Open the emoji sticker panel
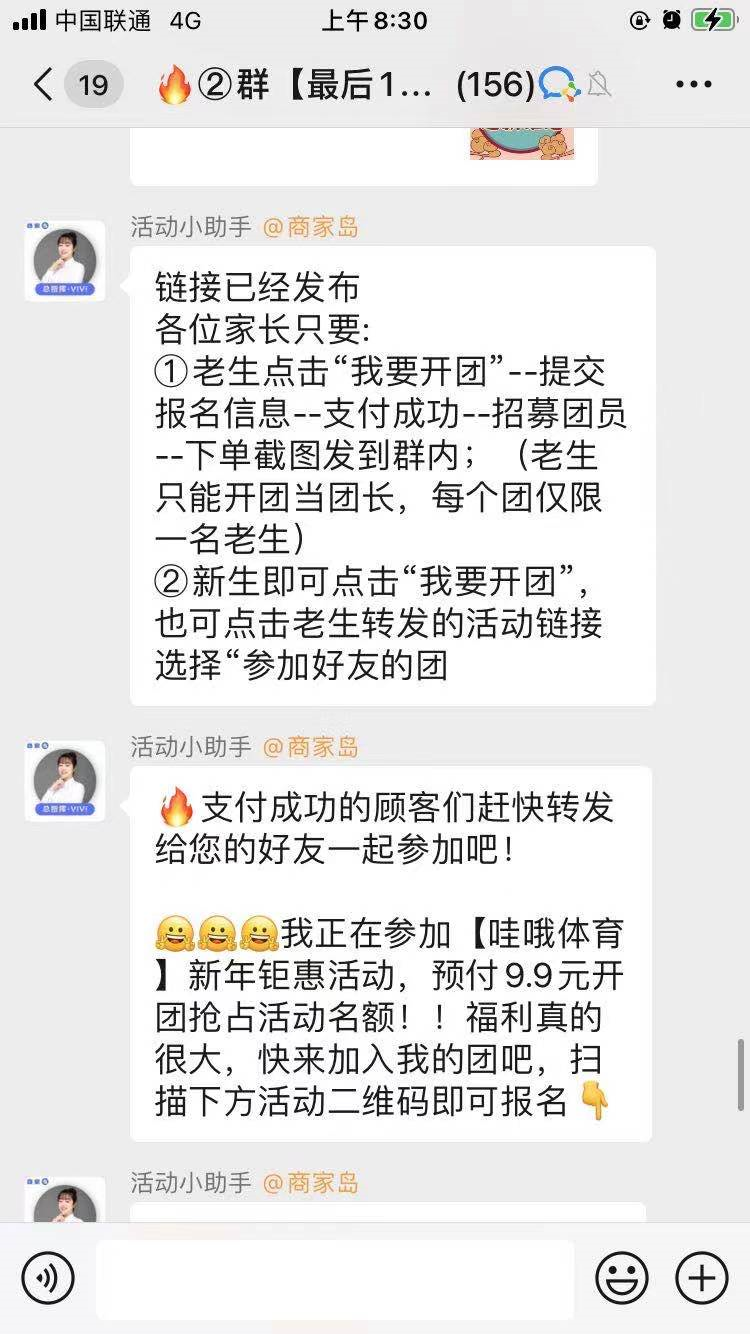 pos(621,1278)
